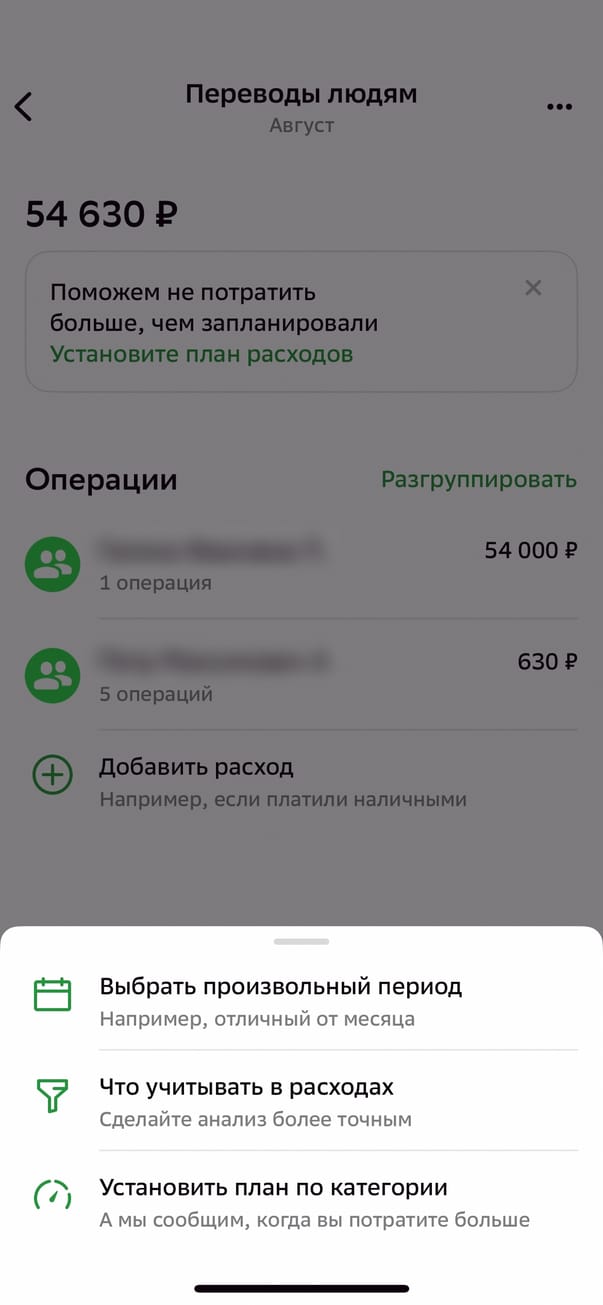Select 'Выбрать произвольный период' option
Screen dimensions: 603x1305
pos(280,1001)
